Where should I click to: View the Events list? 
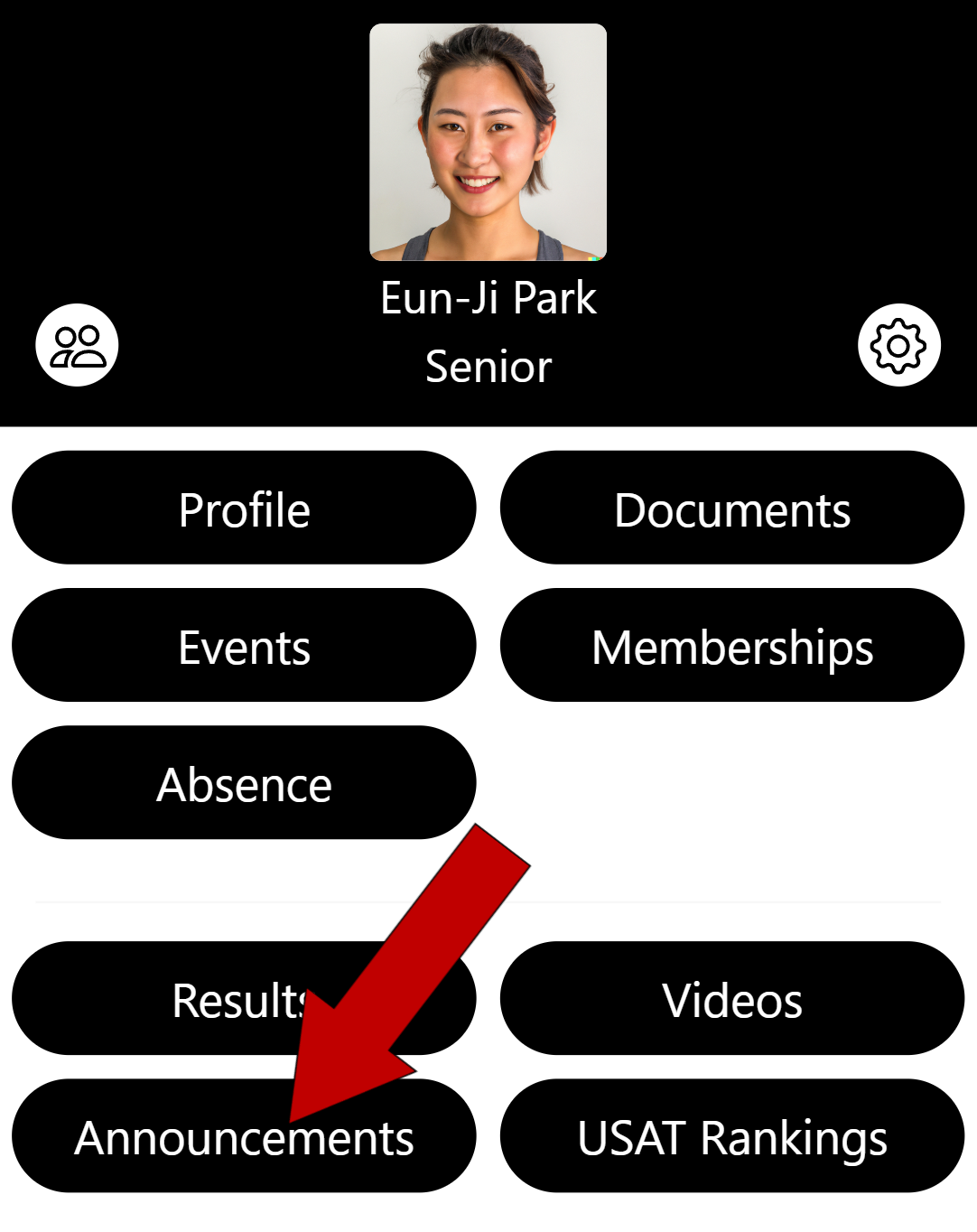click(x=244, y=646)
